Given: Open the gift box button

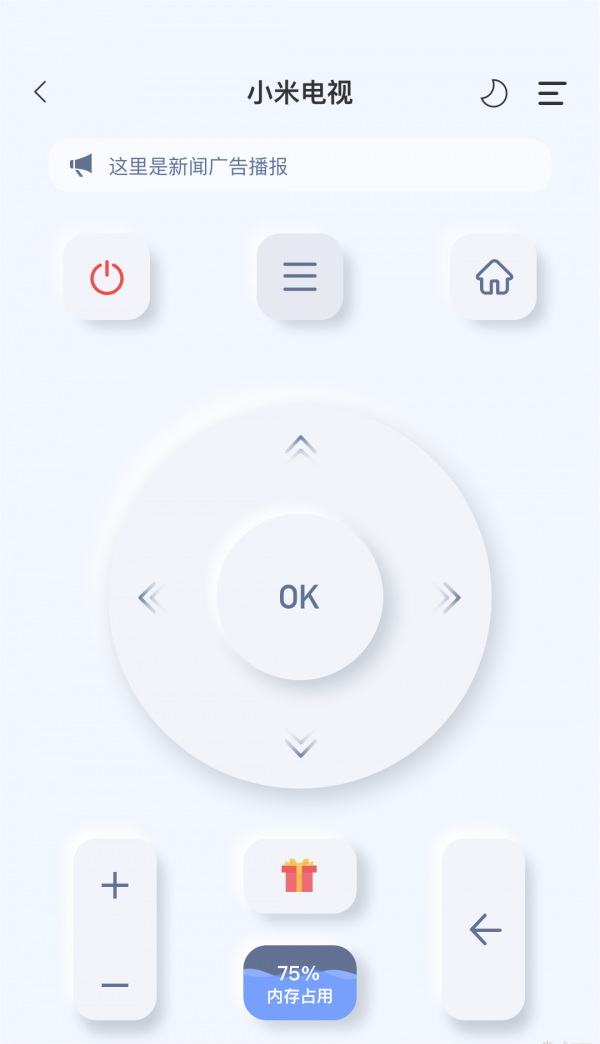Looking at the screenshot, I should [299, 876].
